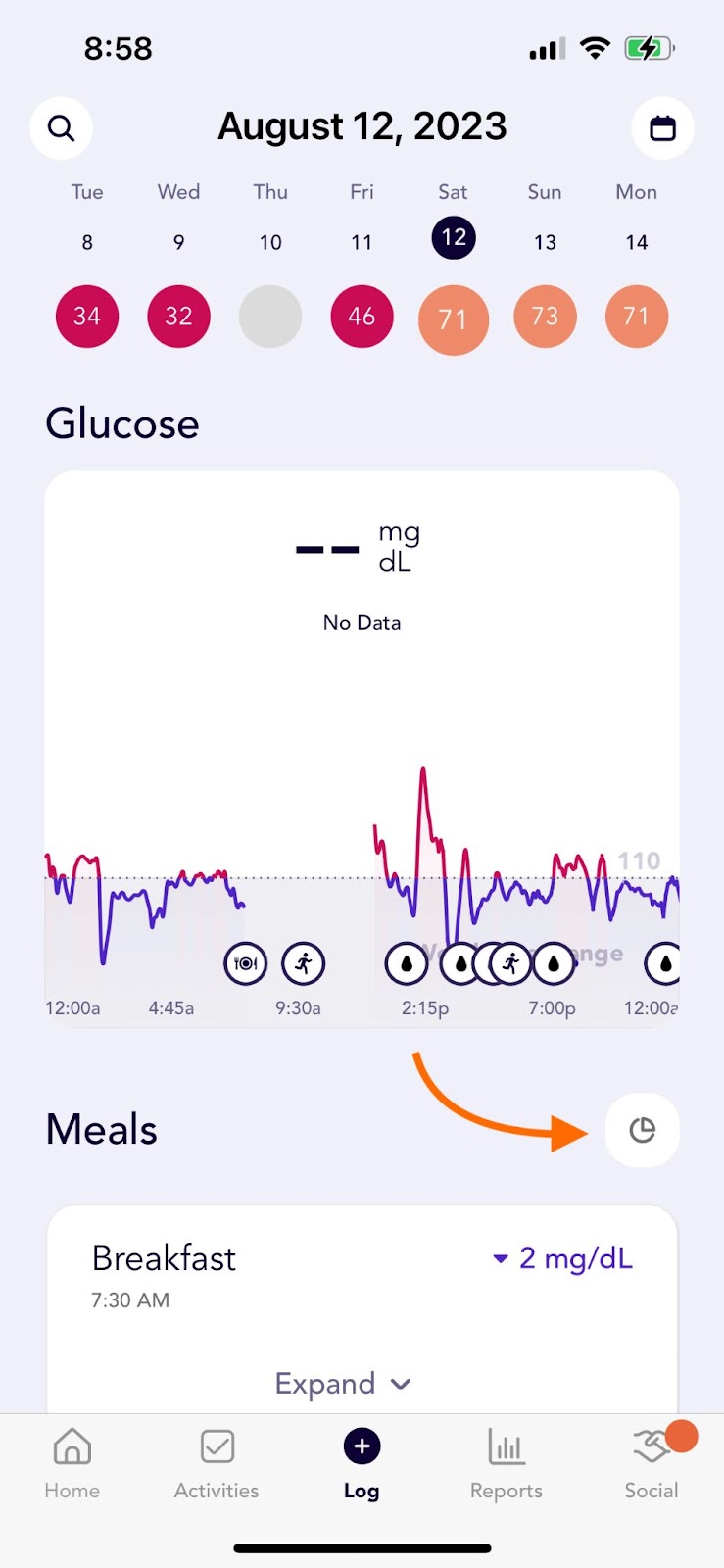Open the calendar date picker
The width and height of the screenshot is (724, 1568).
(x=662, y=128)
